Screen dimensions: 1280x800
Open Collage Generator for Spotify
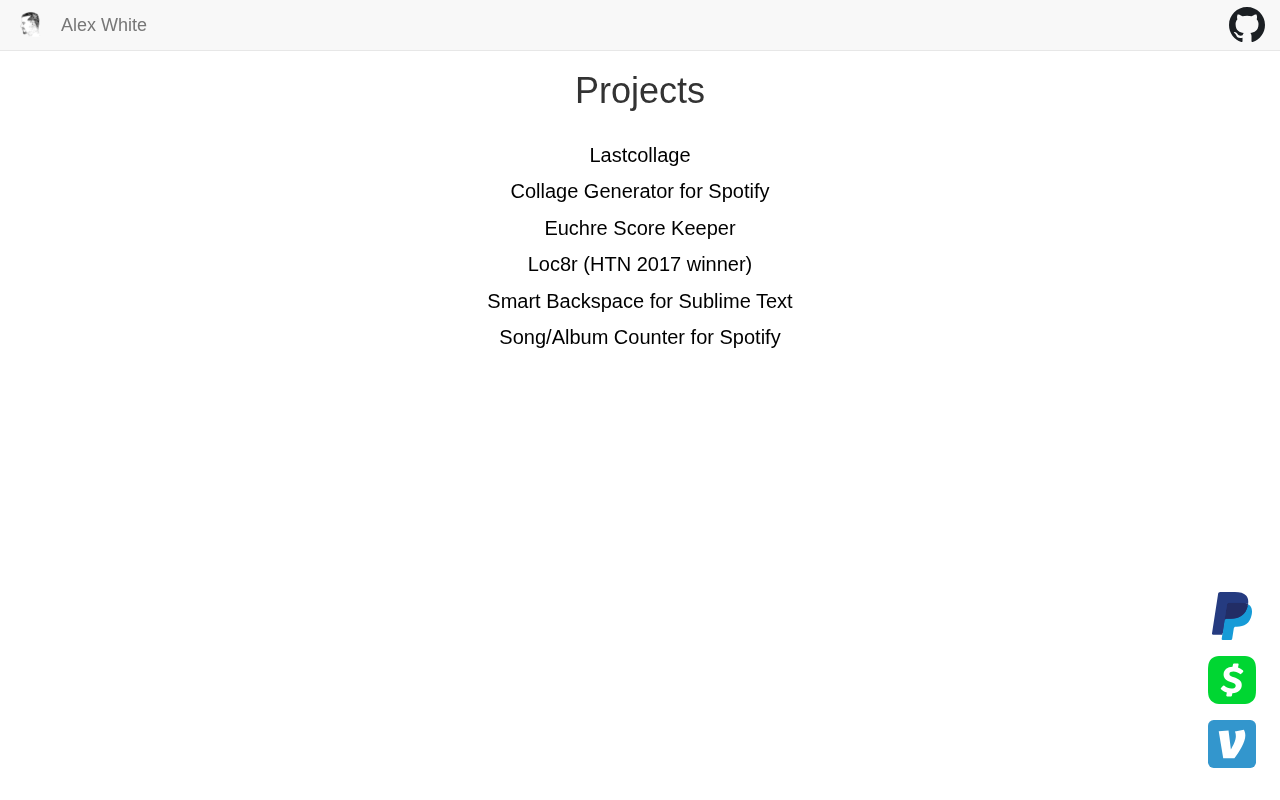tap(640, 191)
